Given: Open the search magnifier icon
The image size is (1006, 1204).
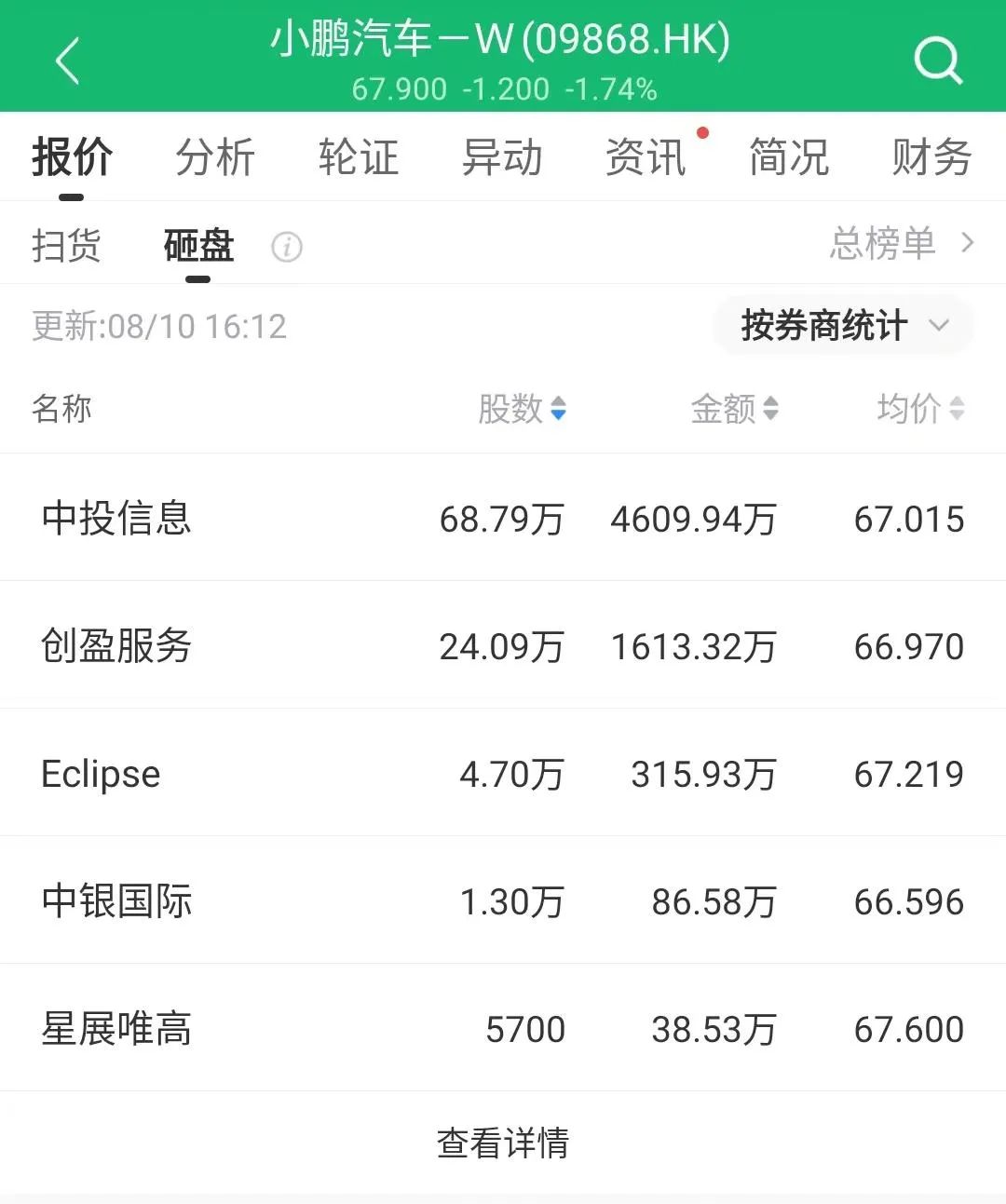Looking at the screenshot, I should coord(938,59).
